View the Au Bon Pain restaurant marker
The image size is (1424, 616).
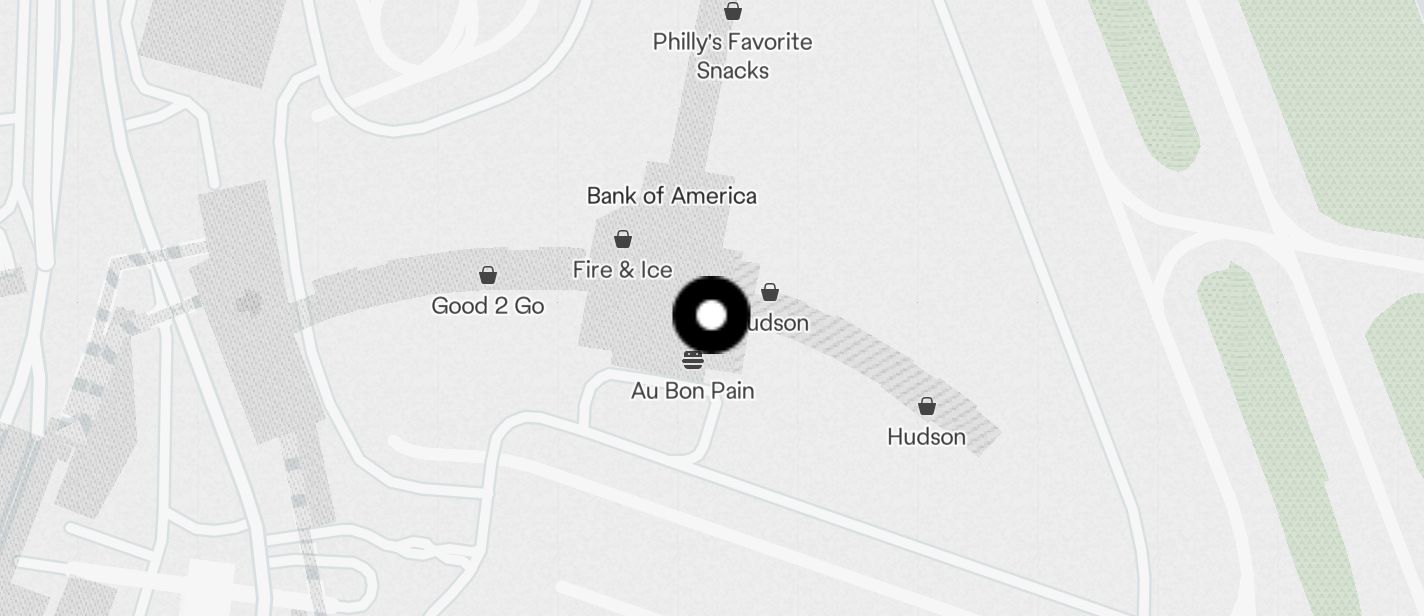click(x=692, y=360)
